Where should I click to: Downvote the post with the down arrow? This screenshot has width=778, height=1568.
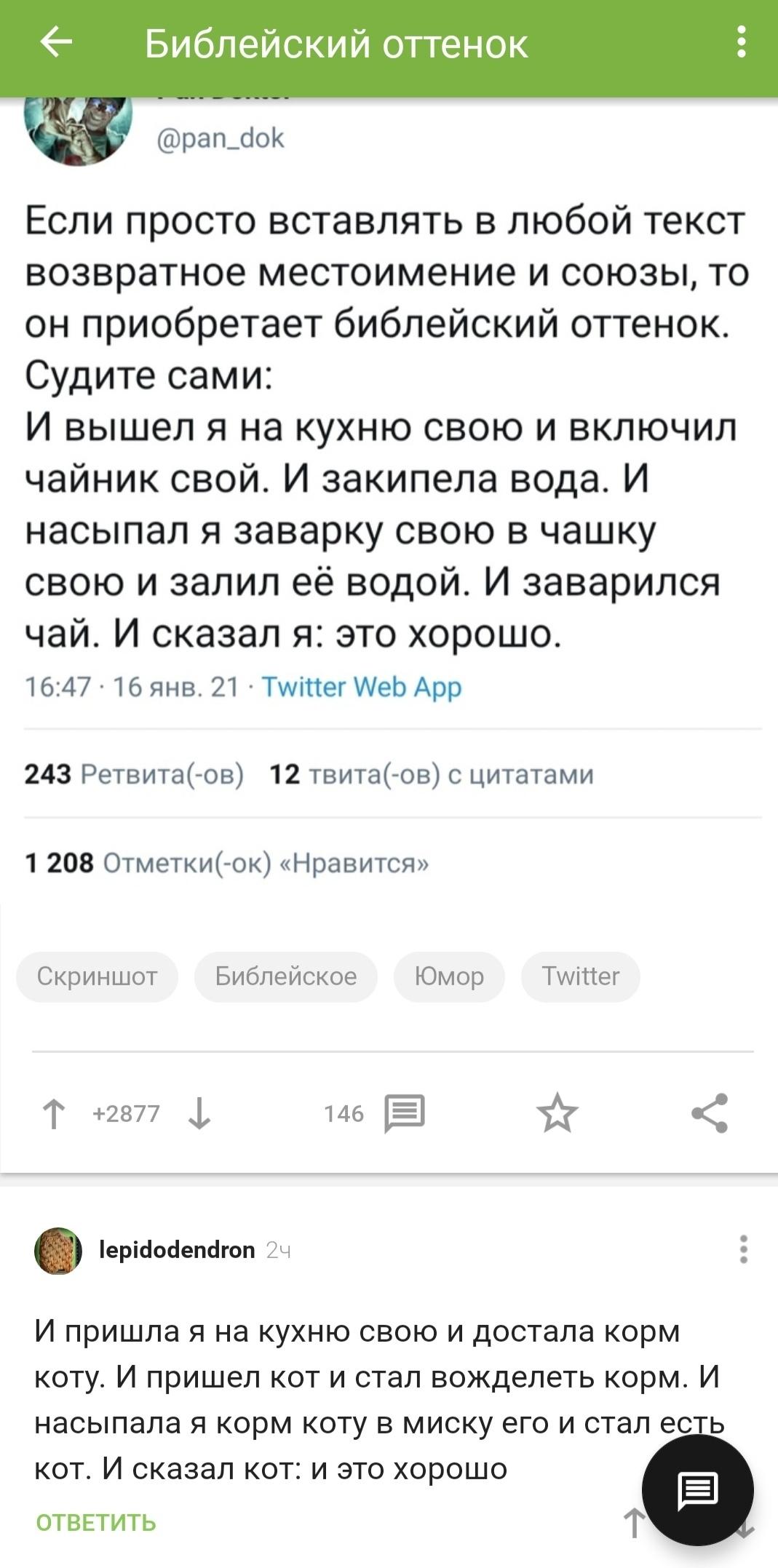coord(199,1113)
